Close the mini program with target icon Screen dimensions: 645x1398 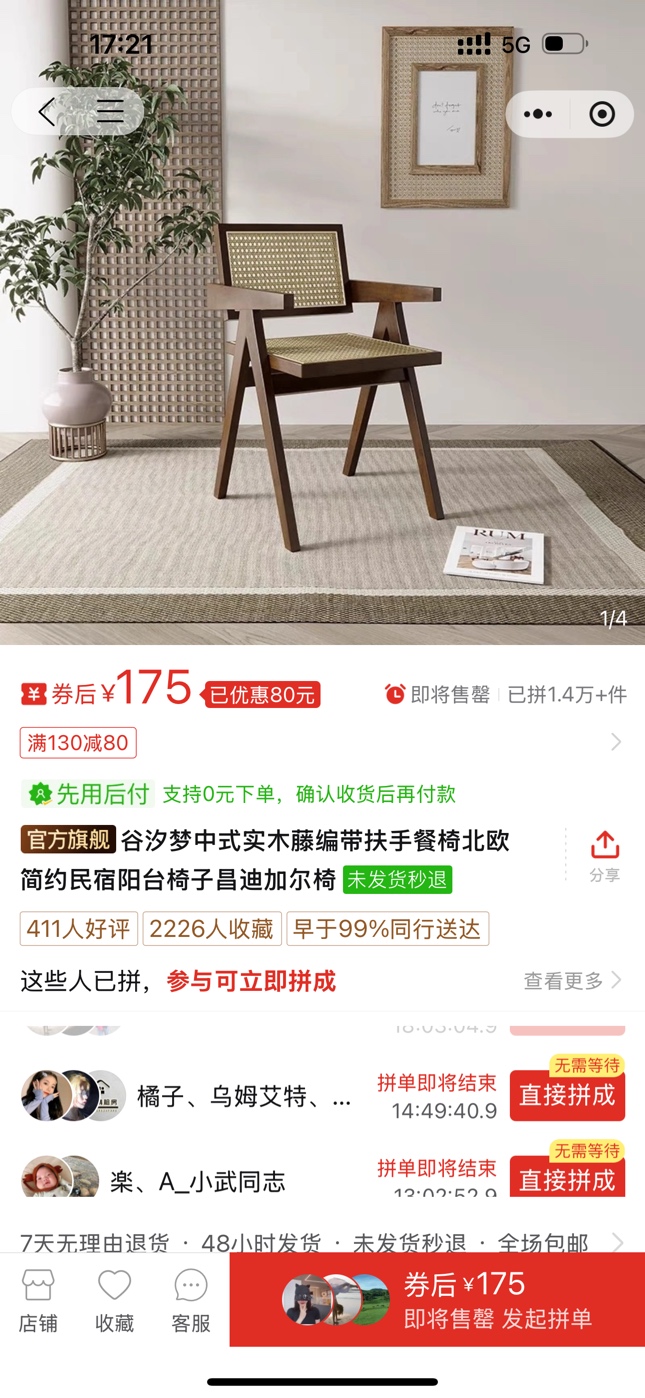(602, 114)
